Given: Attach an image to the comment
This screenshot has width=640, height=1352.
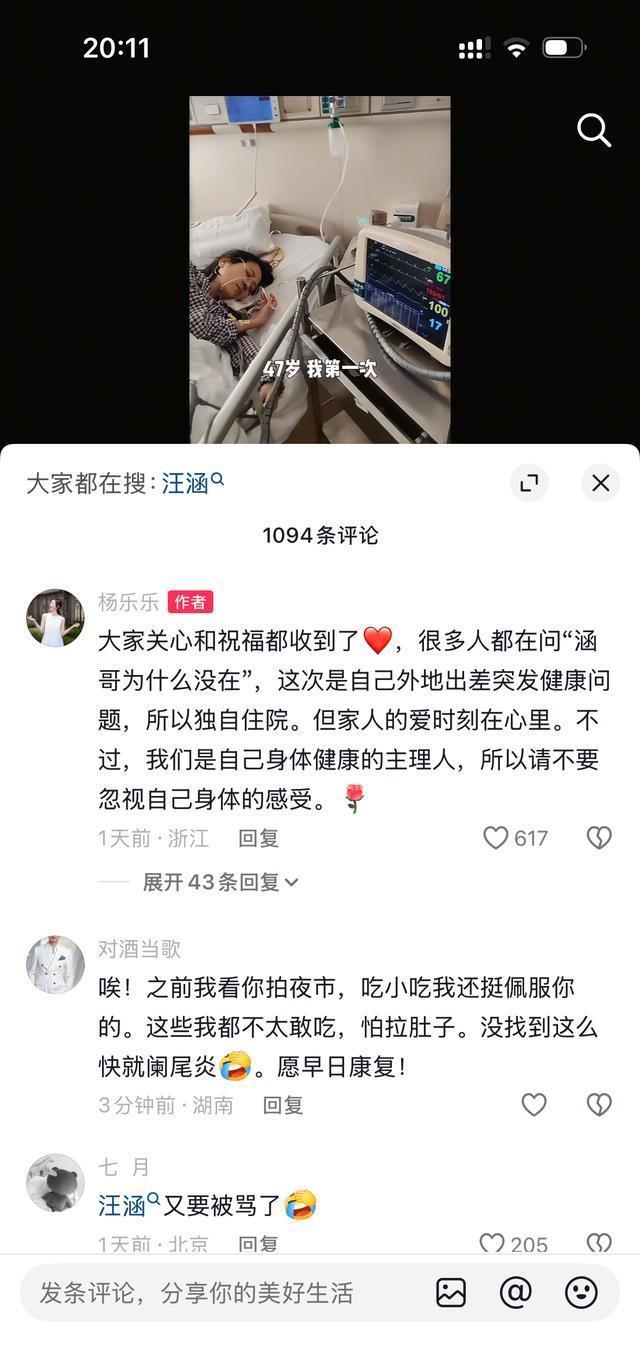Looking at the screenshot, I should (x=451, y=1293).
